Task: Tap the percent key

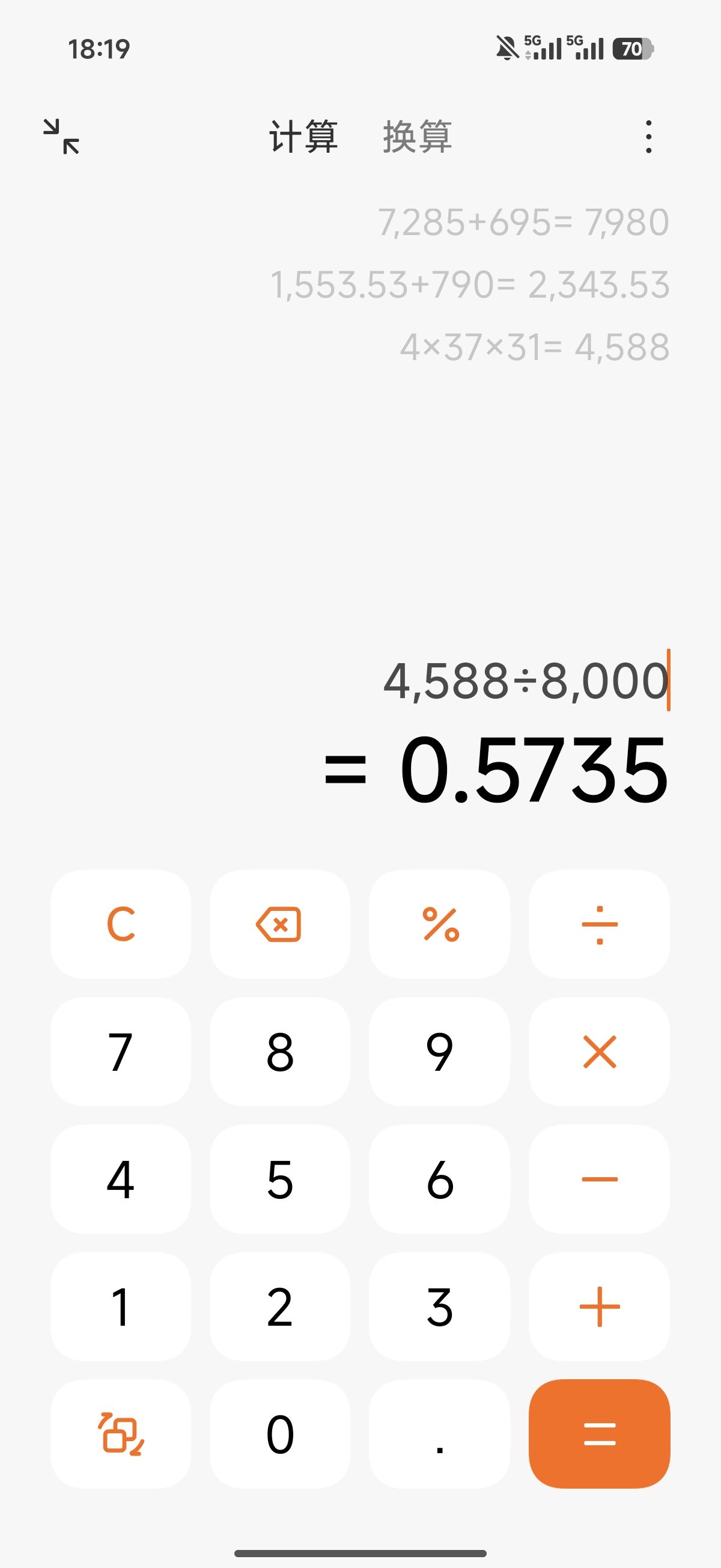Action: [x=440, y=924]
